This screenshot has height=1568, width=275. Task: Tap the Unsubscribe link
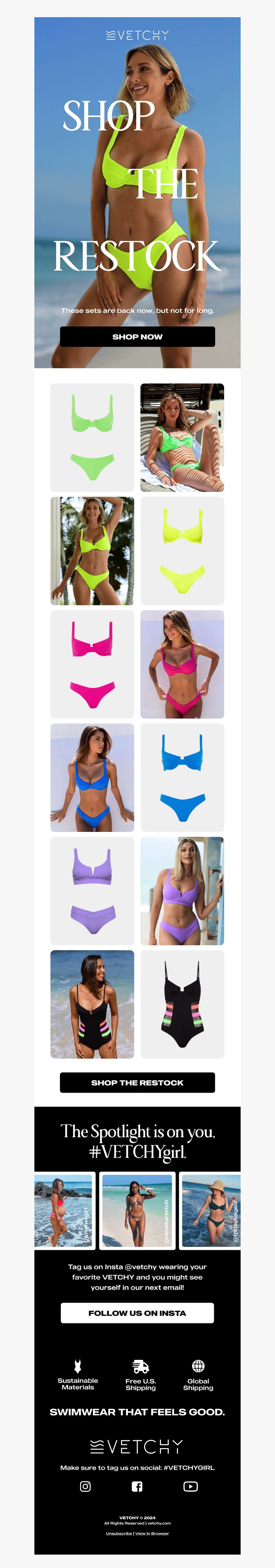[120, 1533]
